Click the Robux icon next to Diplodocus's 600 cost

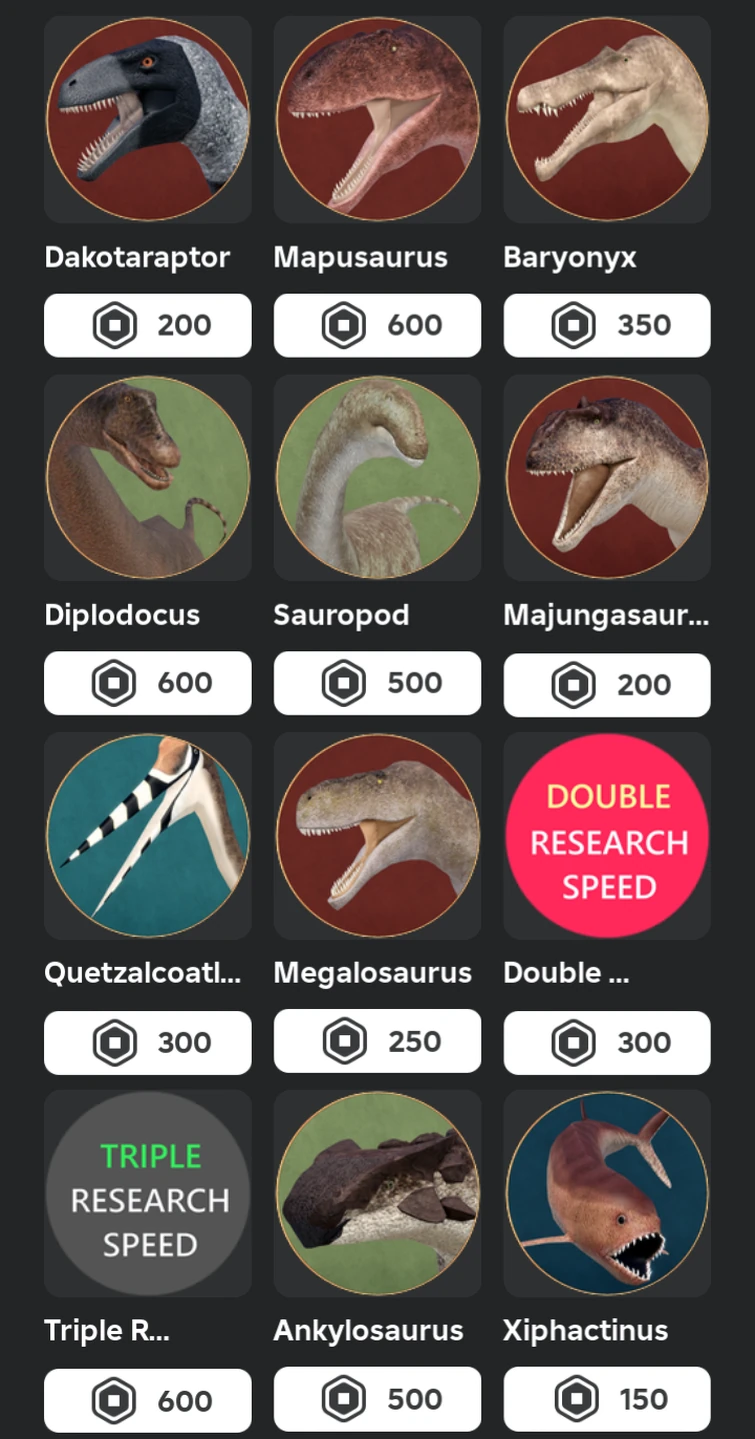coord(115,683)
